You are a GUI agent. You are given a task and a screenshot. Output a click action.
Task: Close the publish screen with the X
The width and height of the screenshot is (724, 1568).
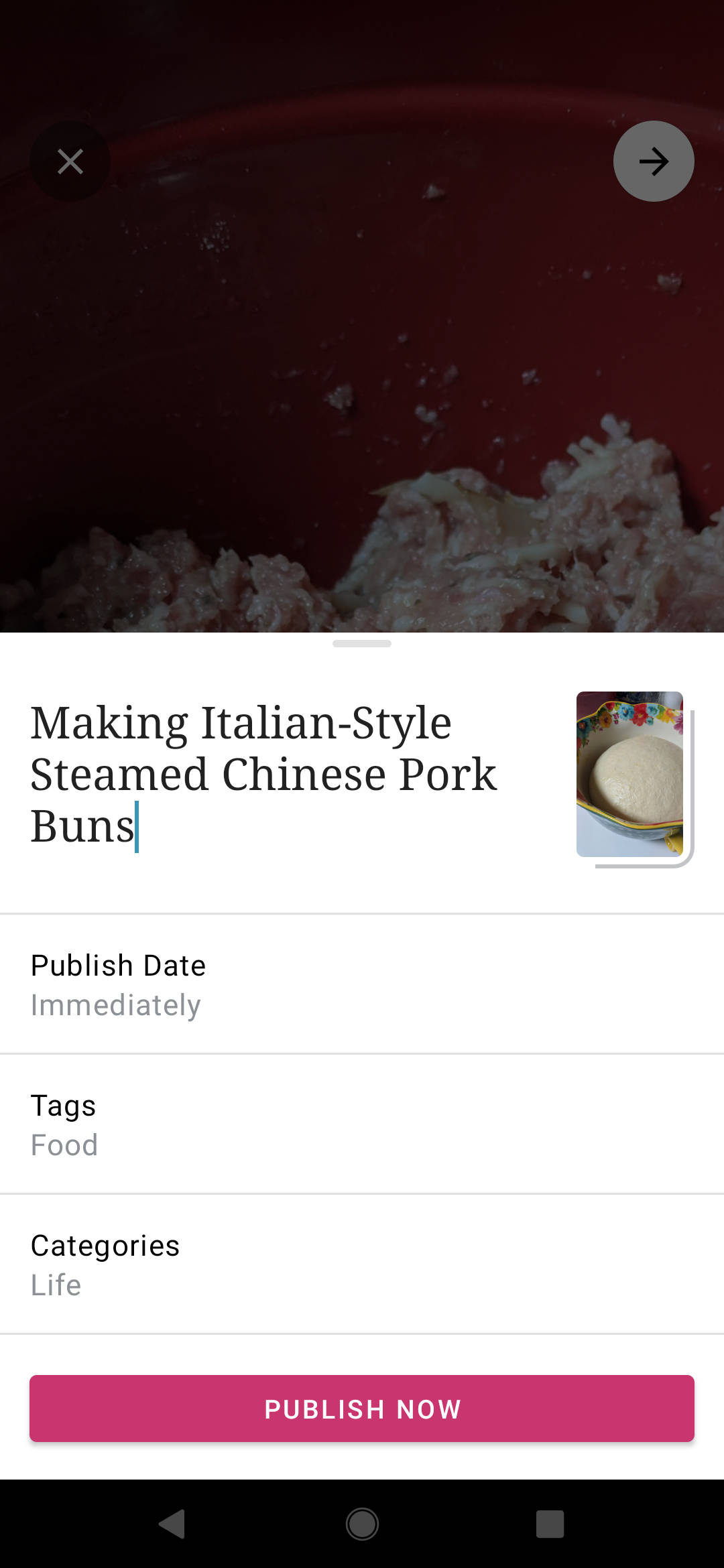point(70,161)
